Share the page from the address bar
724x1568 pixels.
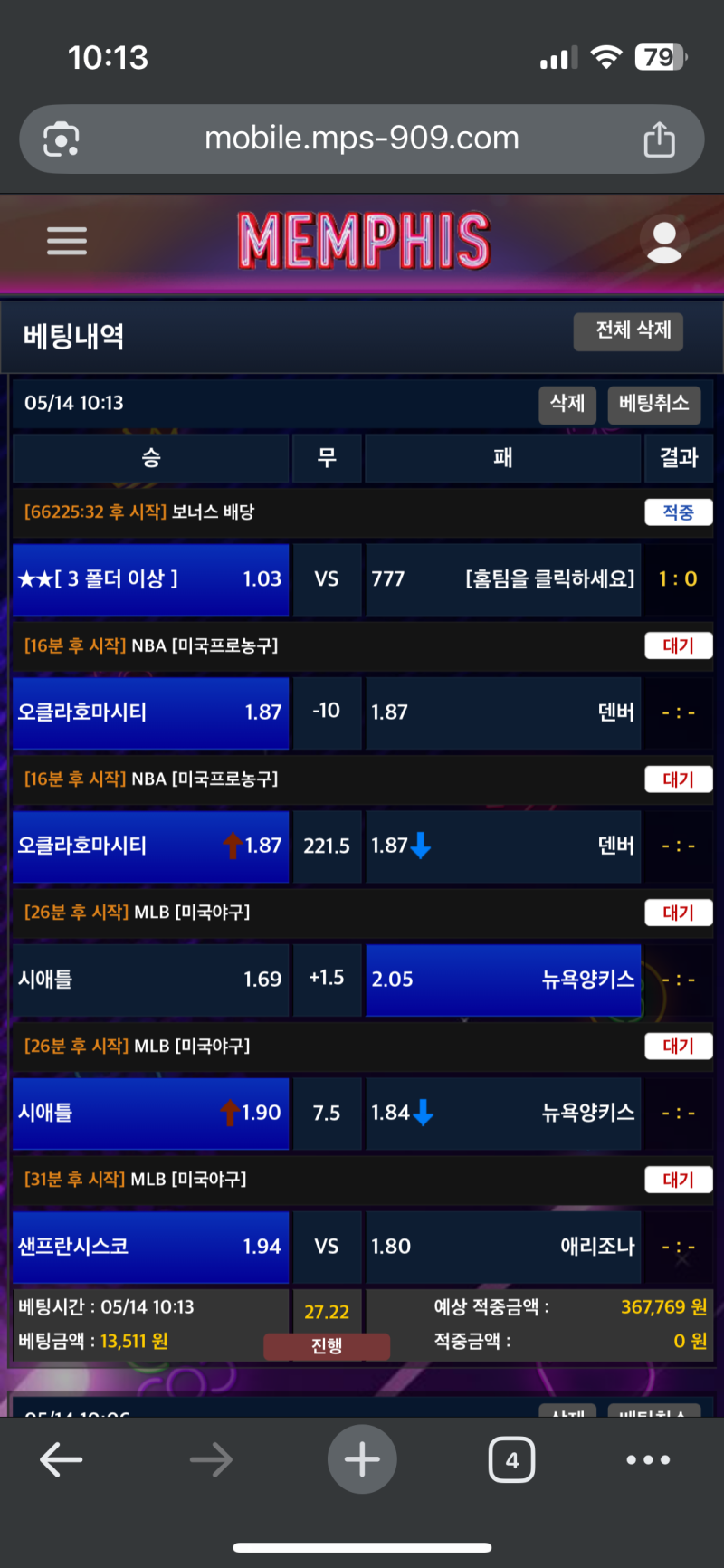coord(659,139)
